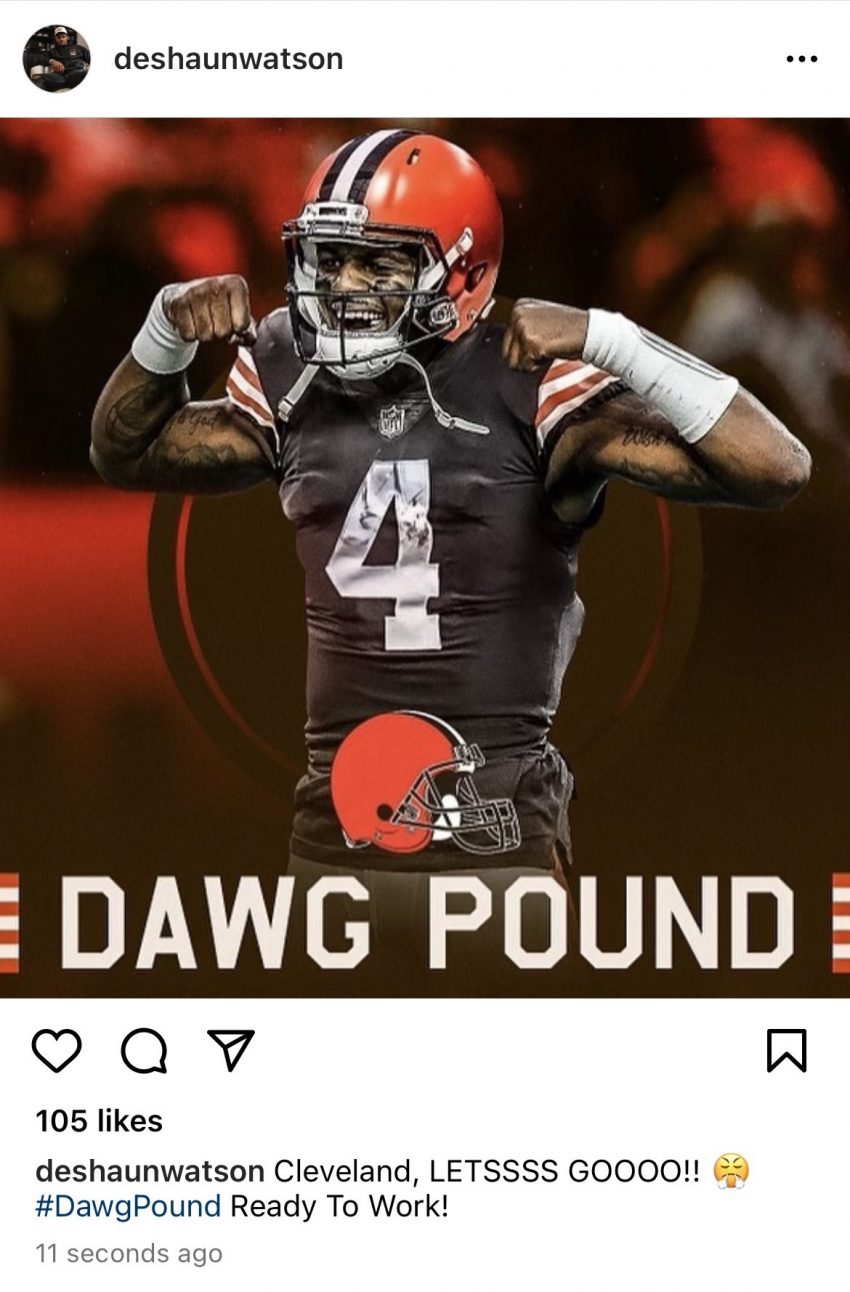The width and height of the screenshot is (850, 1292).
Task: Tap the deshaunwatson username in the header
Action: 228,59
